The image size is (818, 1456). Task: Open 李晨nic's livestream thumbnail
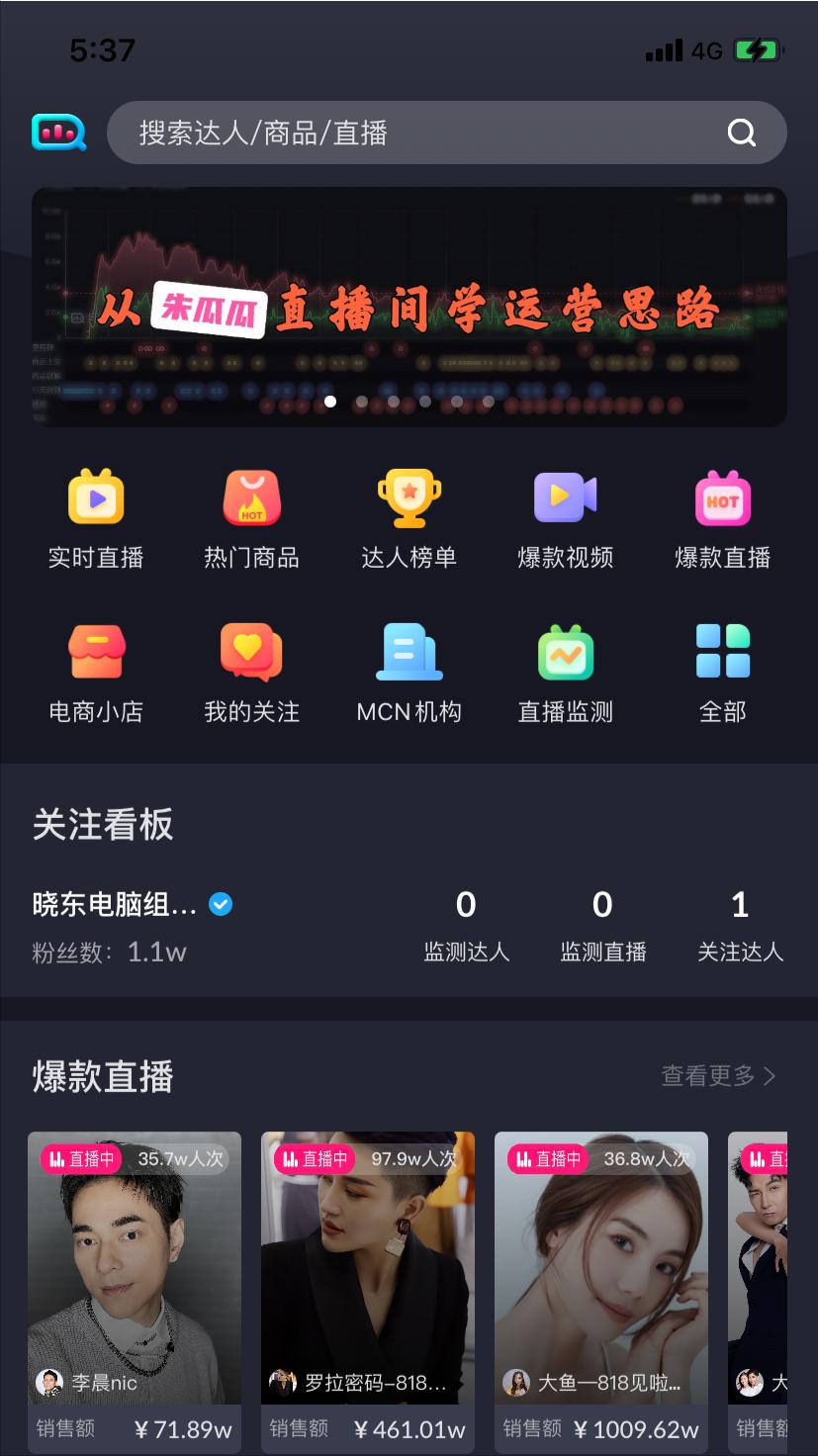pyautogui.click(x=134, y=1266)
